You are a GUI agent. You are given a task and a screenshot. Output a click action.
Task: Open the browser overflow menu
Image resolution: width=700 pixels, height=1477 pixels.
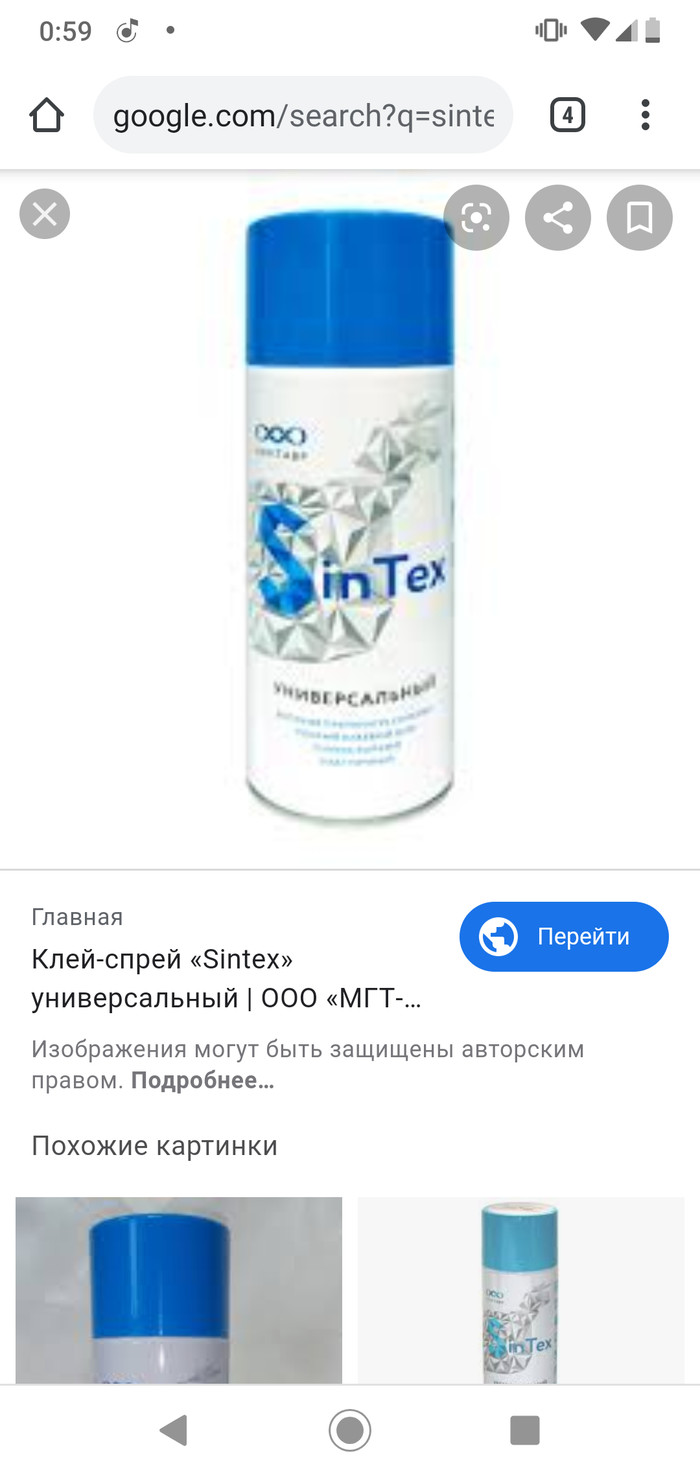pyautogui.click(x=645, y=116)
